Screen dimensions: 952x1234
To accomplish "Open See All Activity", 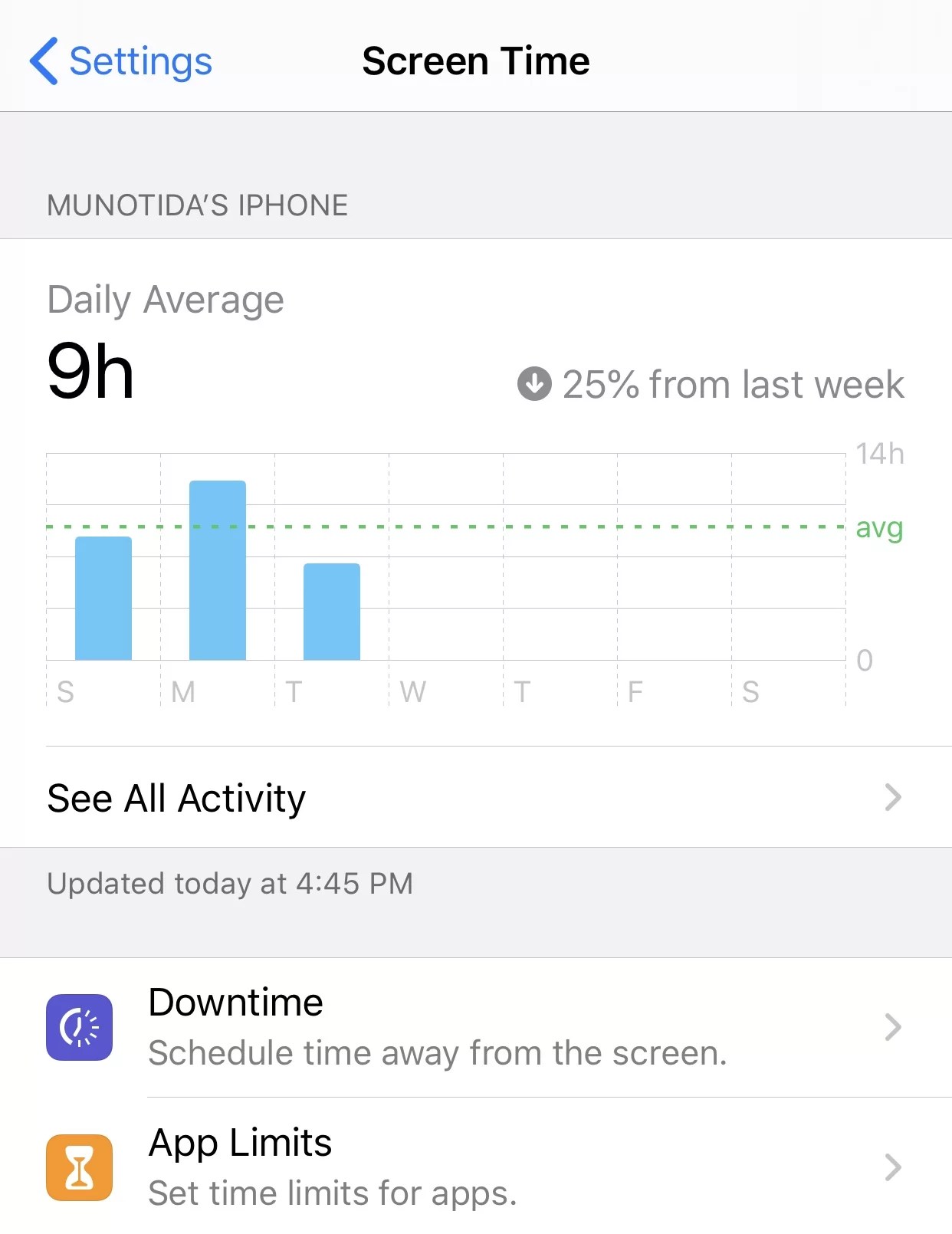I will 176,798.
